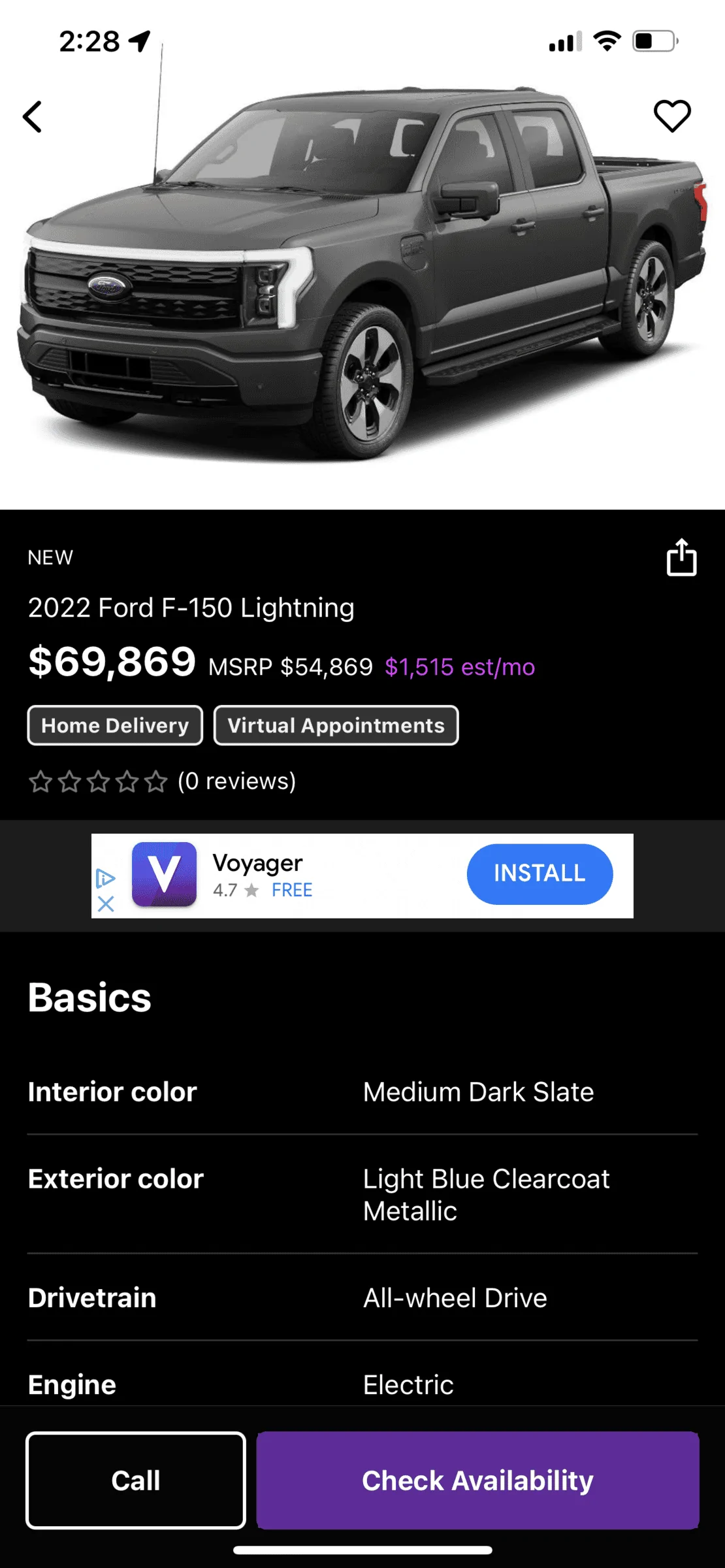
Task: Close the Voyager ad banner
Action: (106, 904)
